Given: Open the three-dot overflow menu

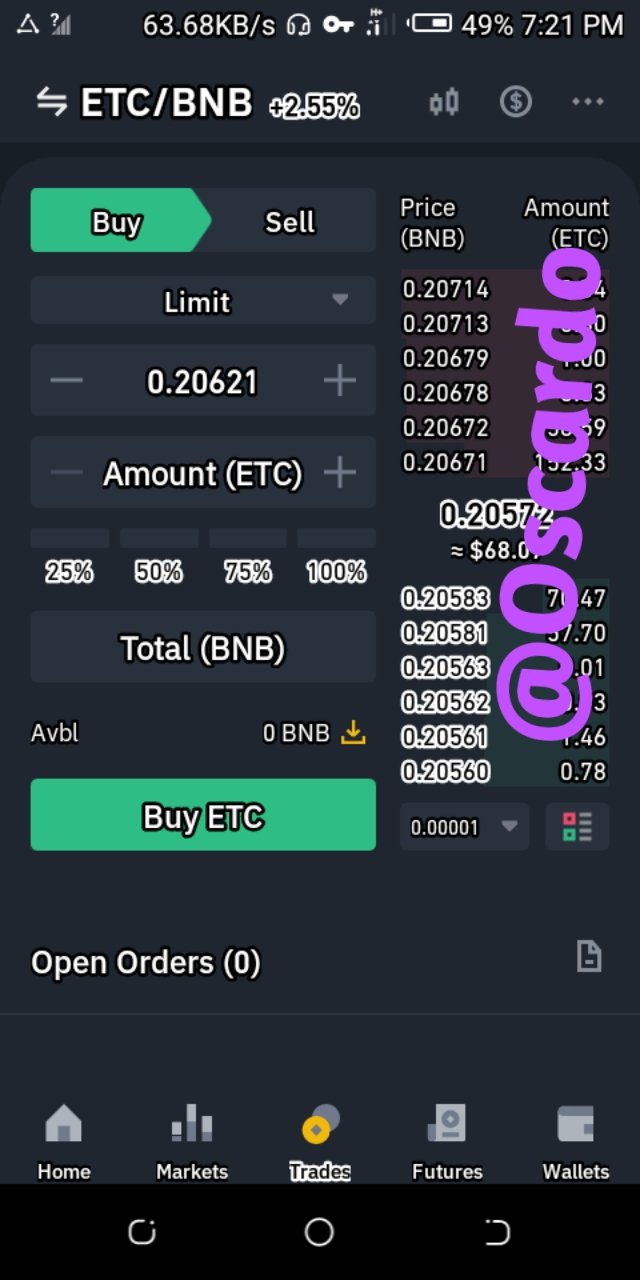Looking at the screenshot, I should [588, 102].
